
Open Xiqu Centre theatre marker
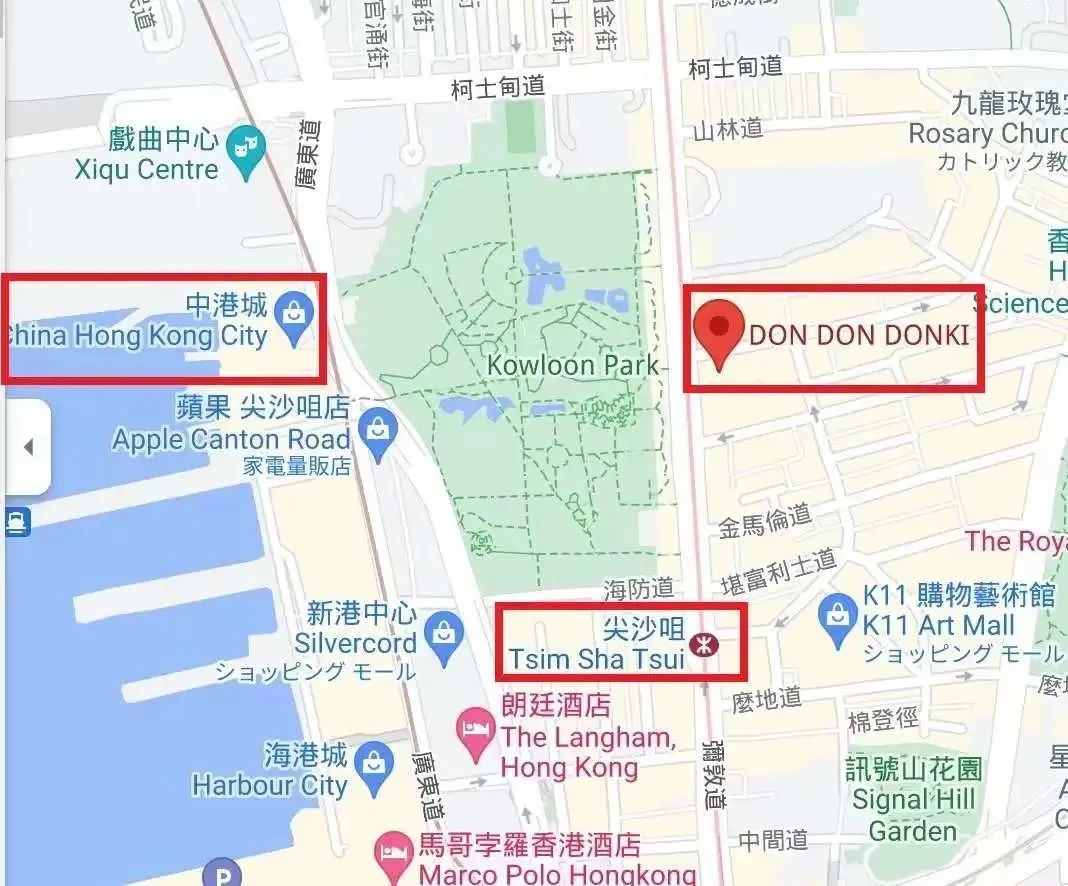241,150
